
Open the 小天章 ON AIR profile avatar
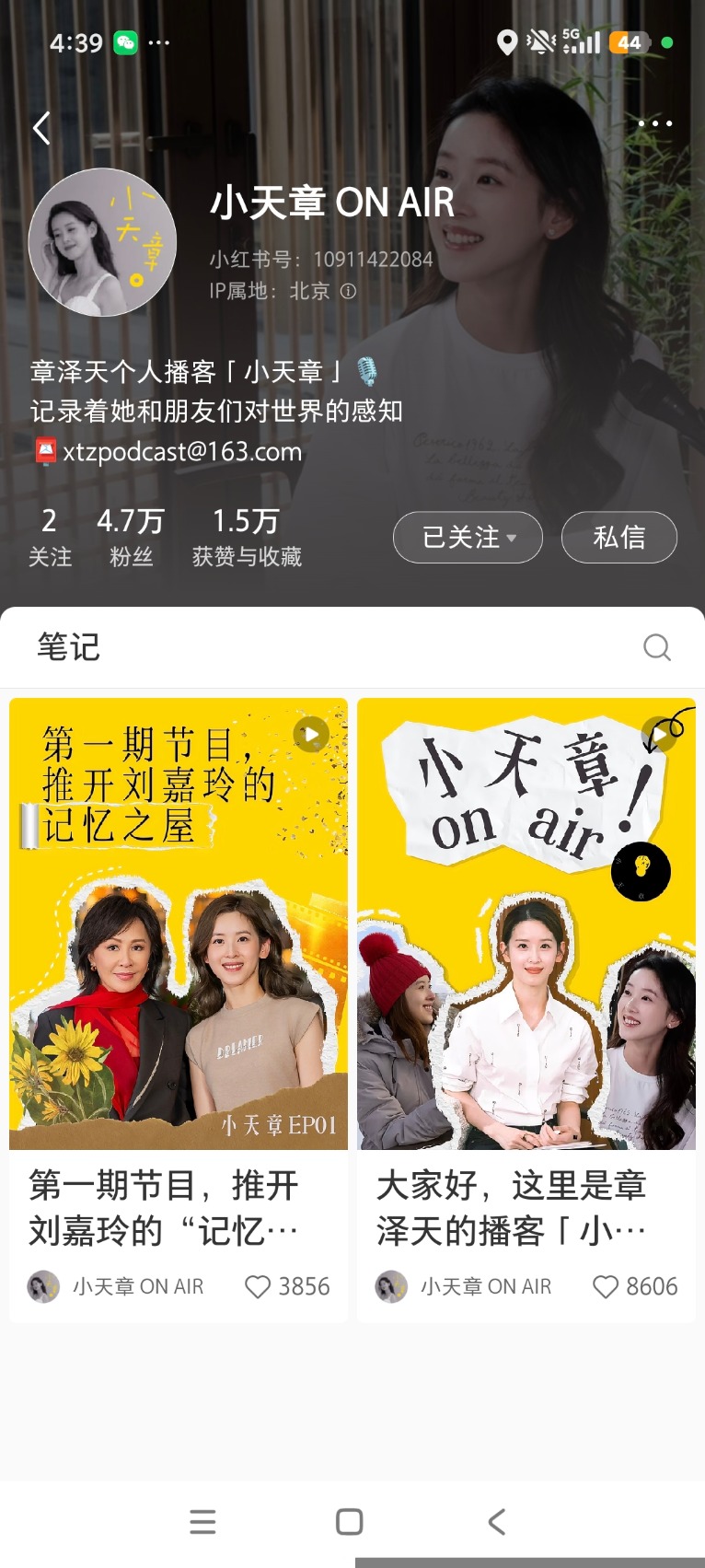coord(102,243)
